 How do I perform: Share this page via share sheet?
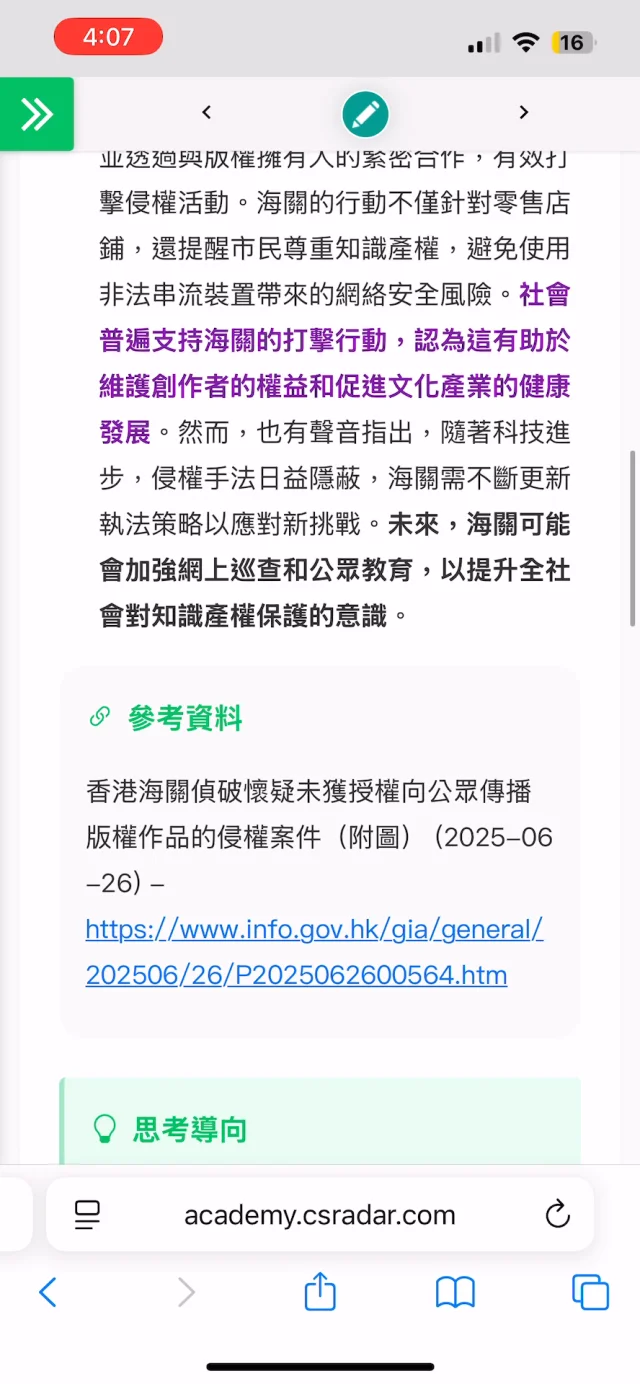point(319,1292)
